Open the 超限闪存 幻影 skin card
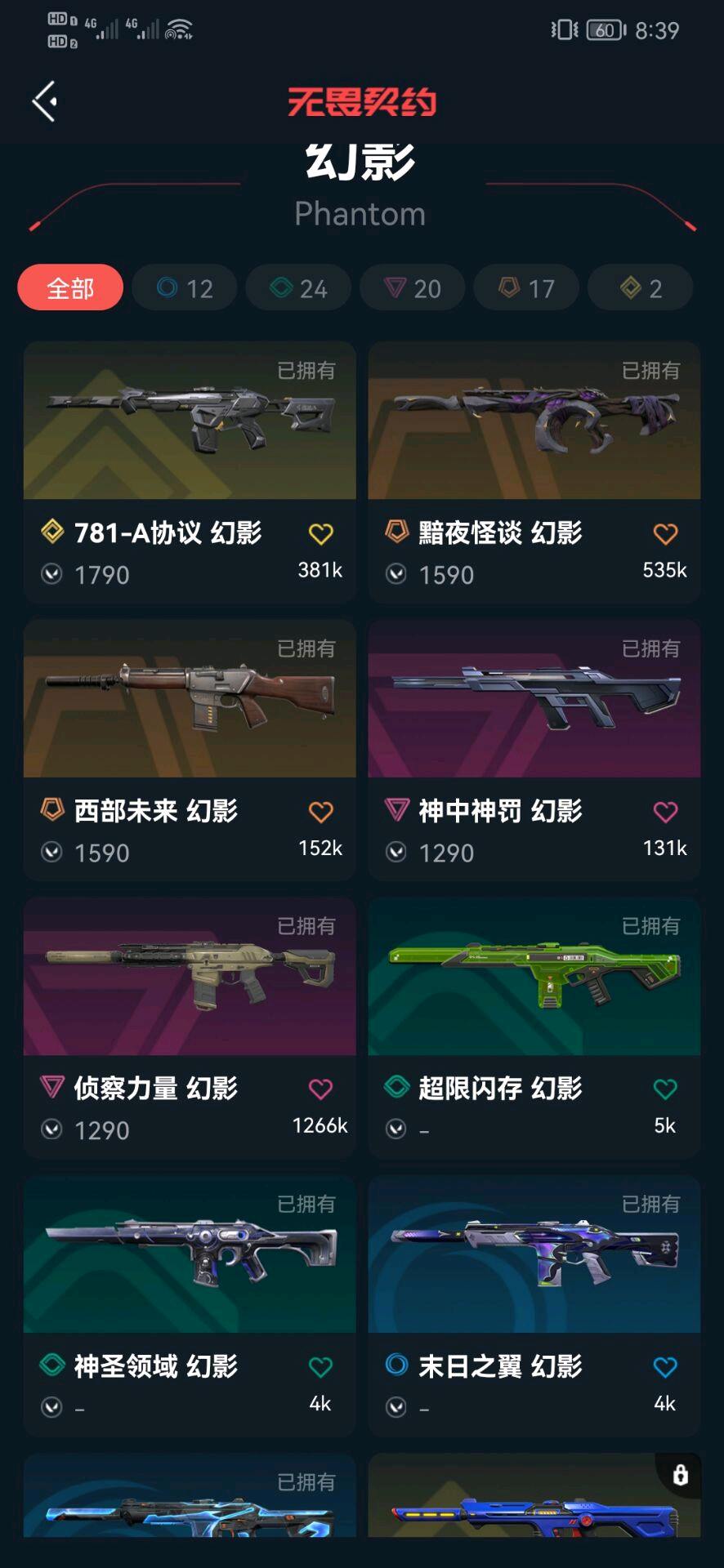 point(534,977)
